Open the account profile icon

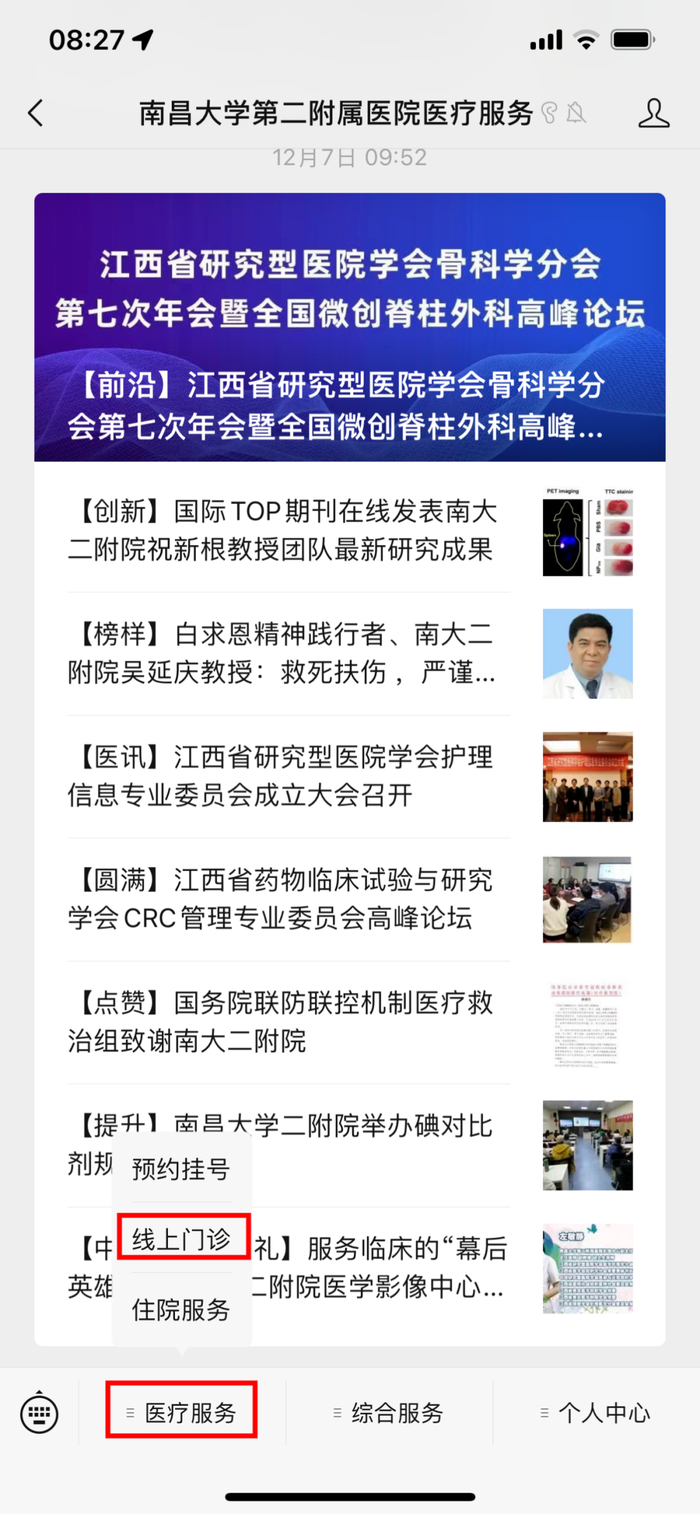654,113
